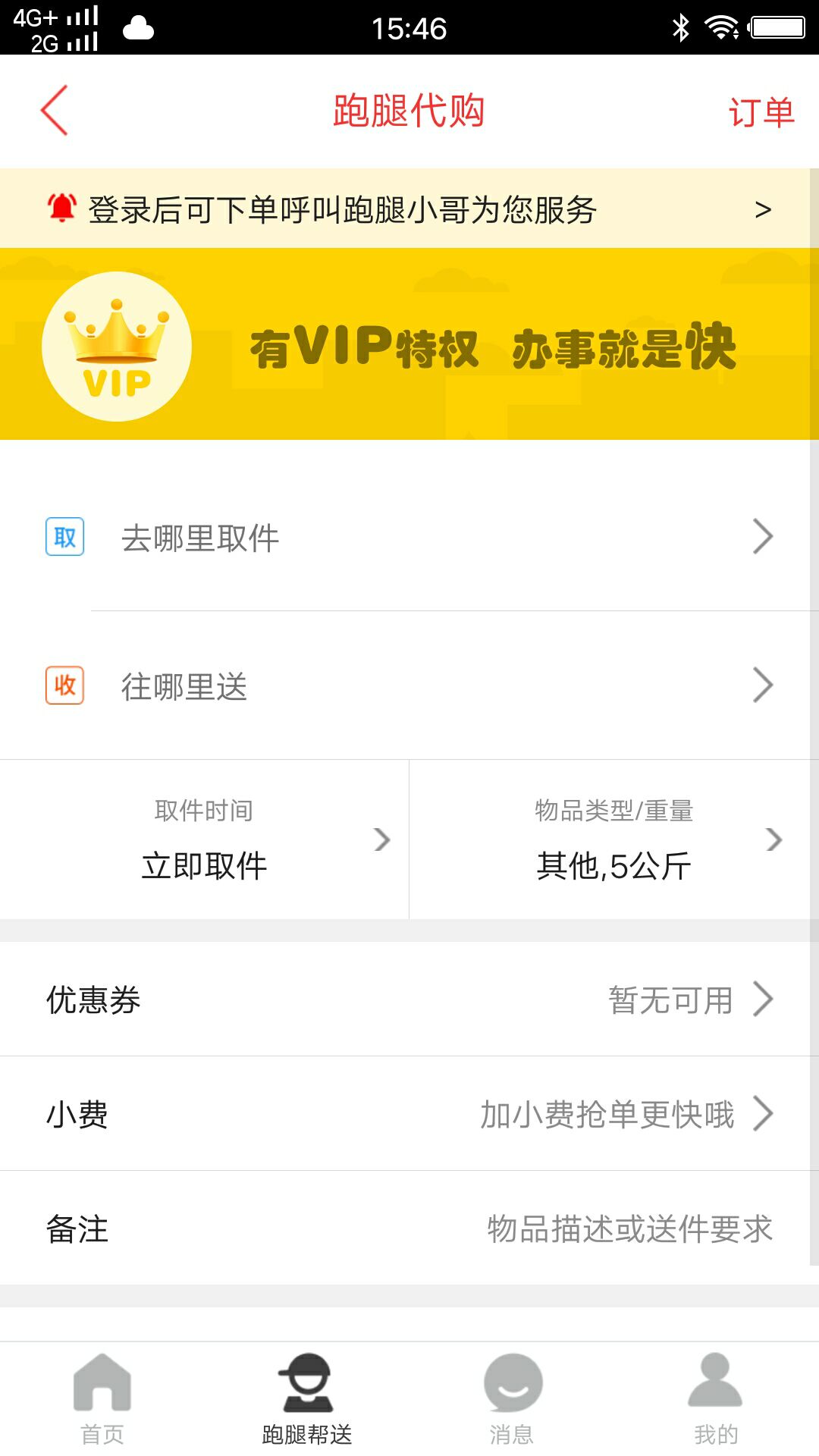Change 取件时间 pickup time
This screenshot has width=819, height=1456.
(x=204, y=840)
